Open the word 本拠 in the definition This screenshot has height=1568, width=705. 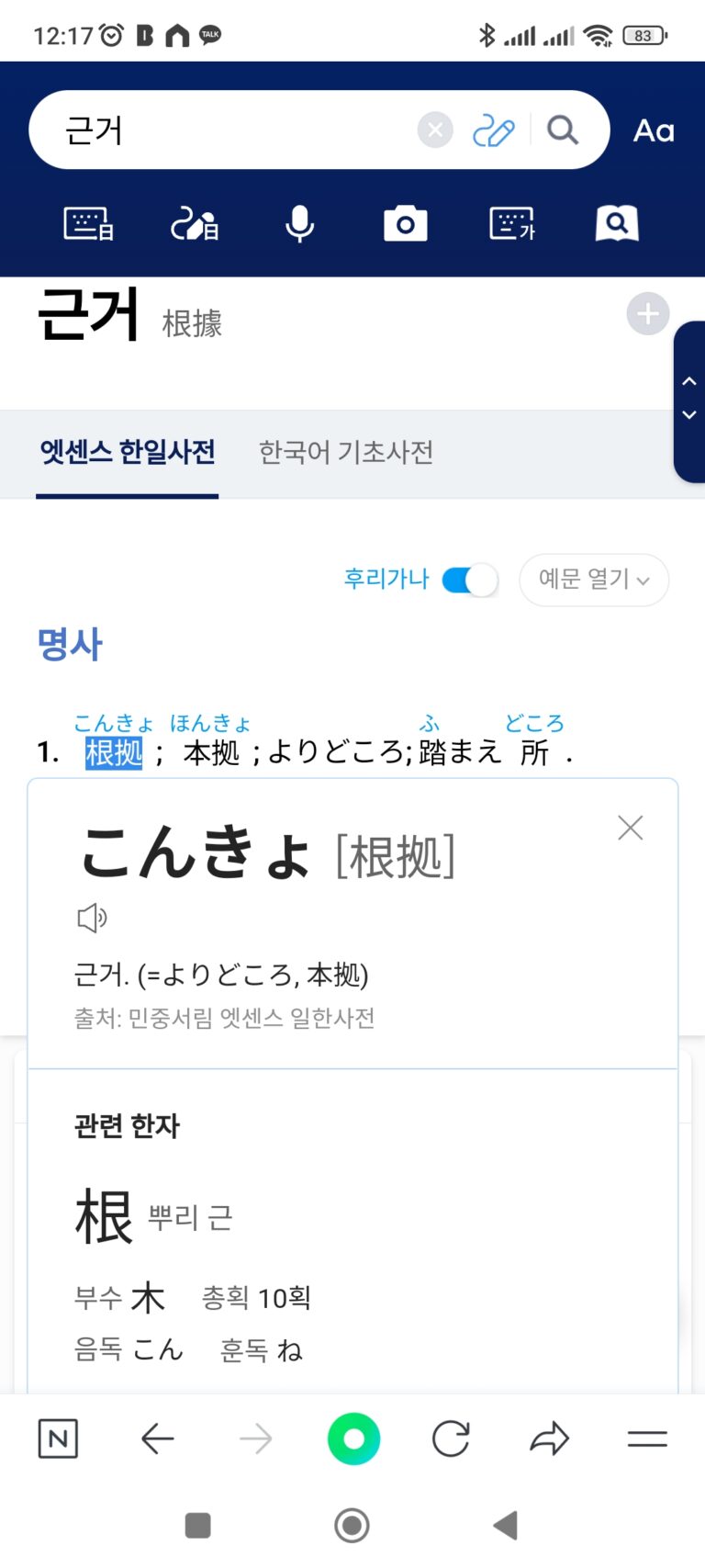coord(211,753)
